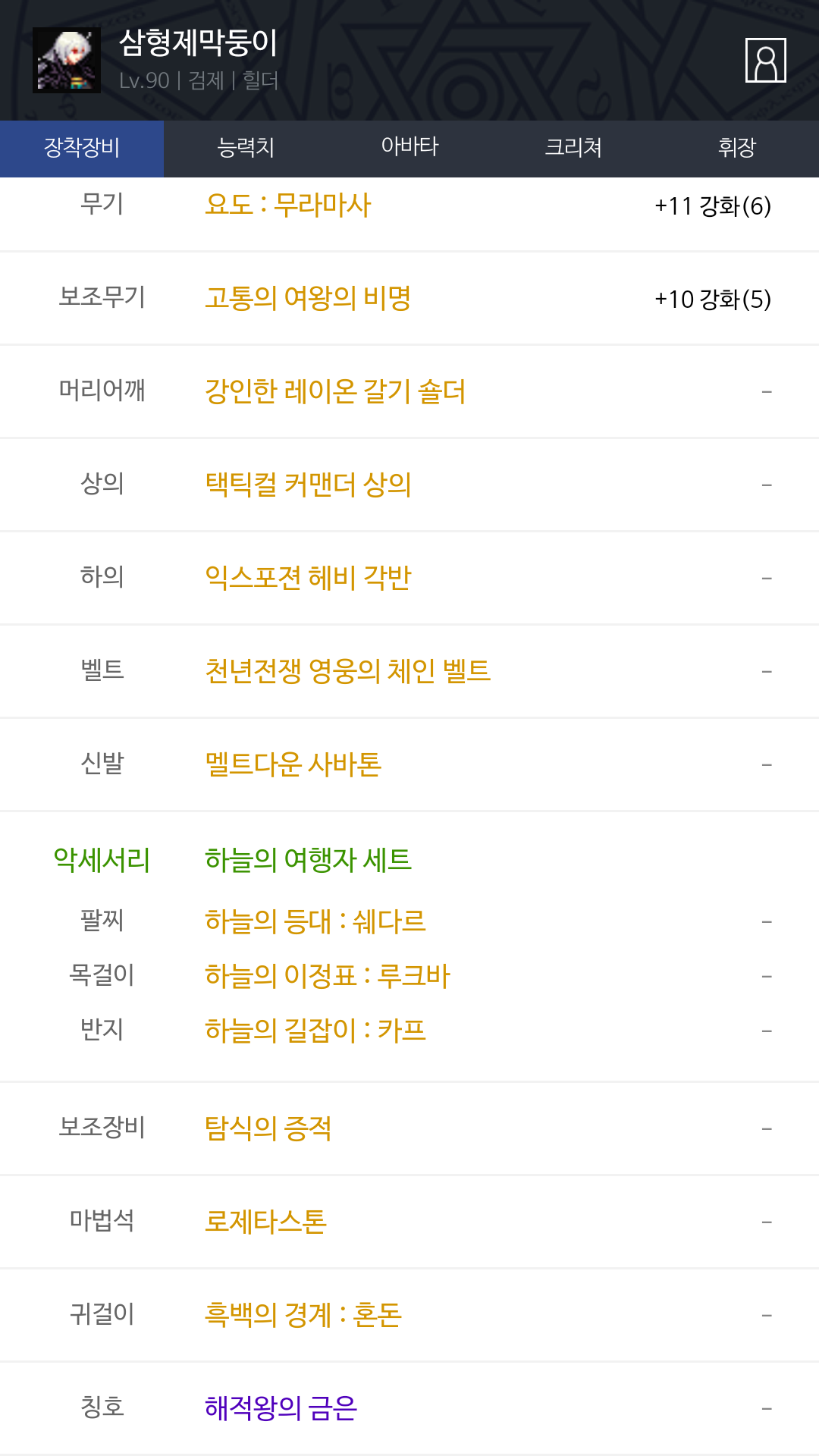Open necklace 하늘의 이정표 : 루크바

[x=328, y=976]
